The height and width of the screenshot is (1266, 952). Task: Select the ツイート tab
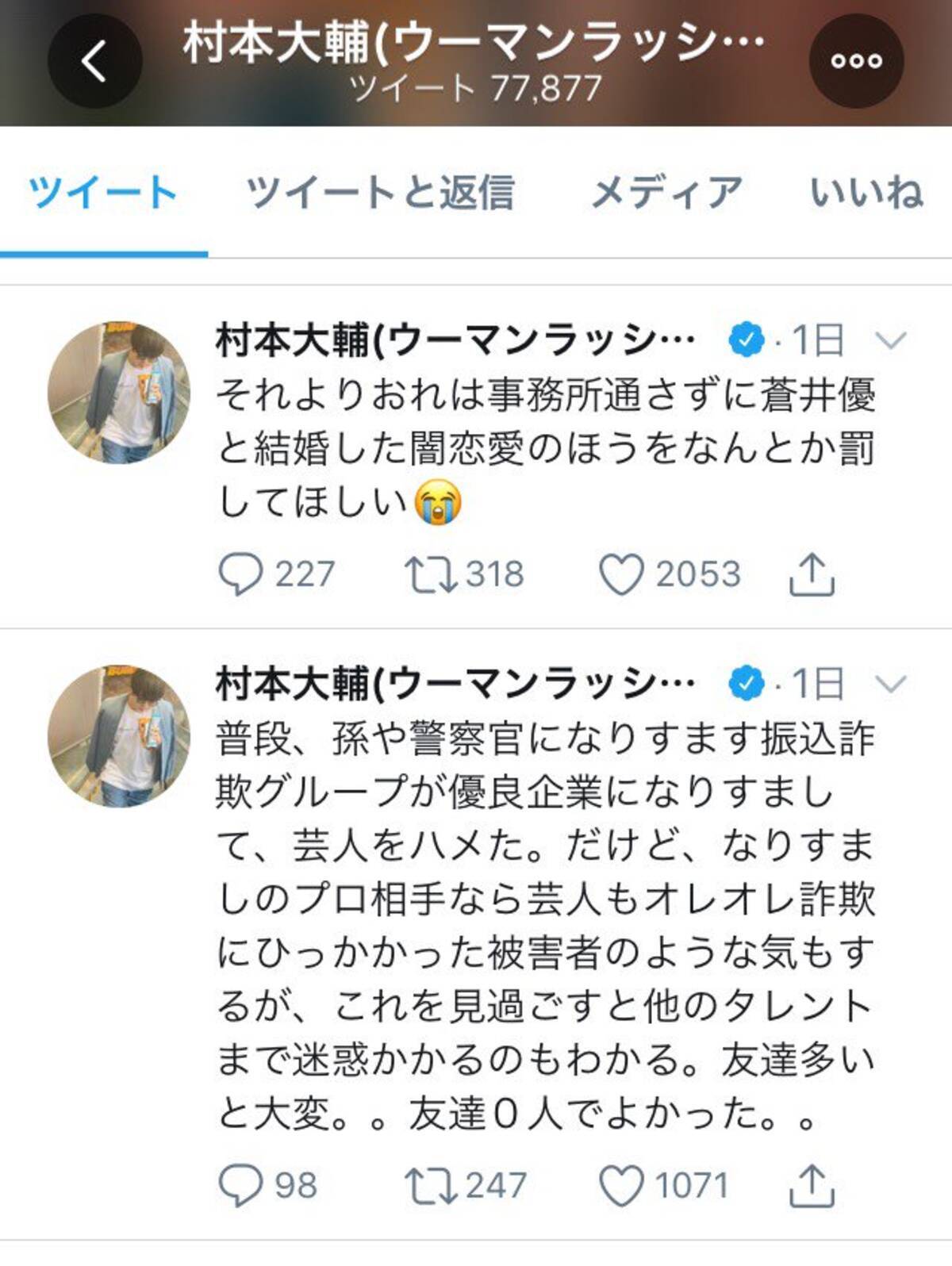pos(103,193)
